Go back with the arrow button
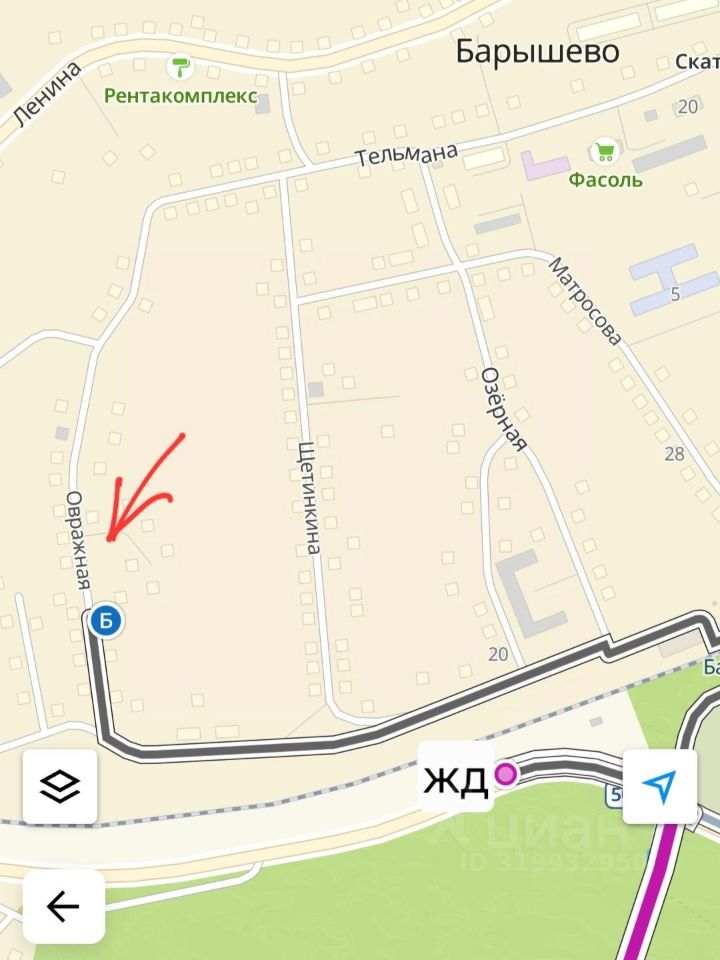The height and width of the screenshot is (960, 720). 63,907
